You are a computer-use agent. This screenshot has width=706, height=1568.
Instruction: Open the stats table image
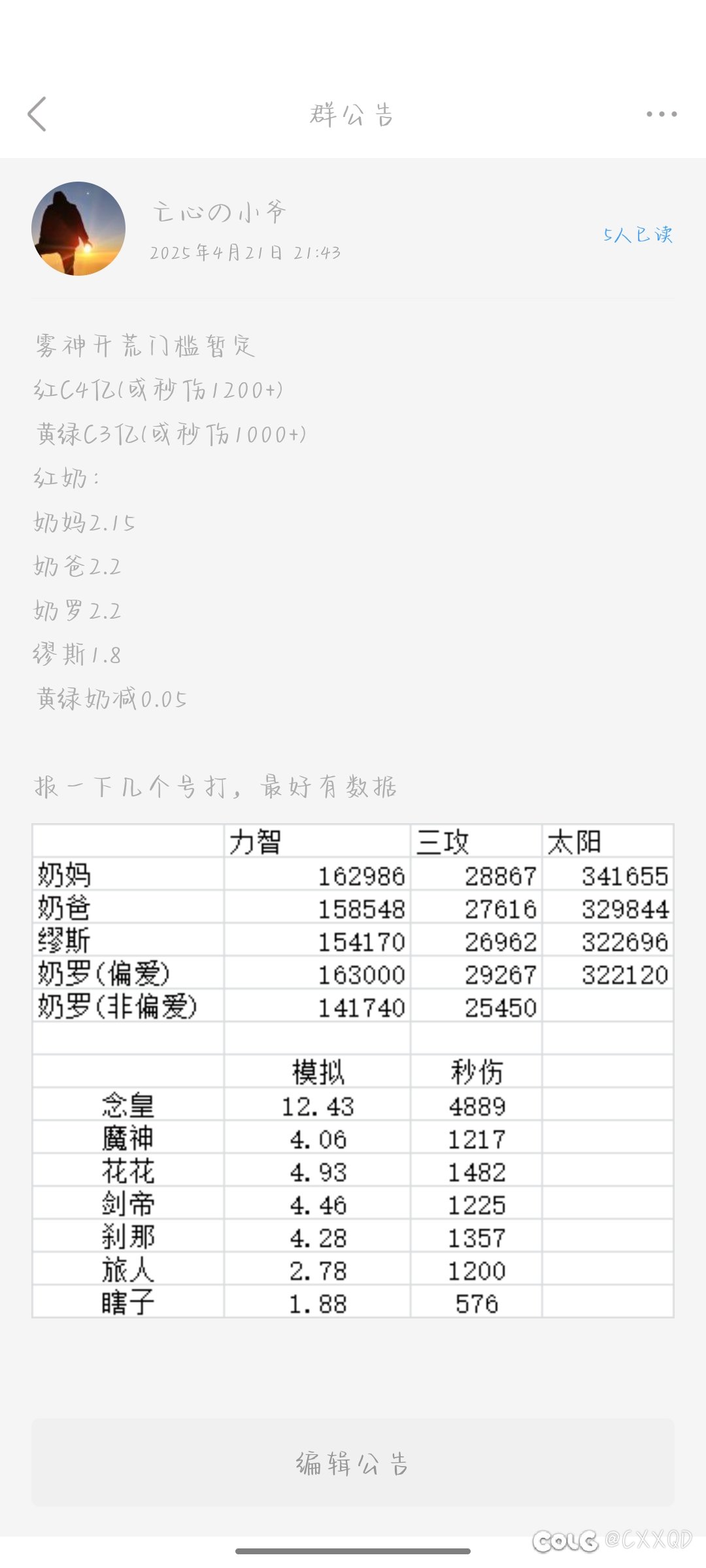coord(353,1071)
